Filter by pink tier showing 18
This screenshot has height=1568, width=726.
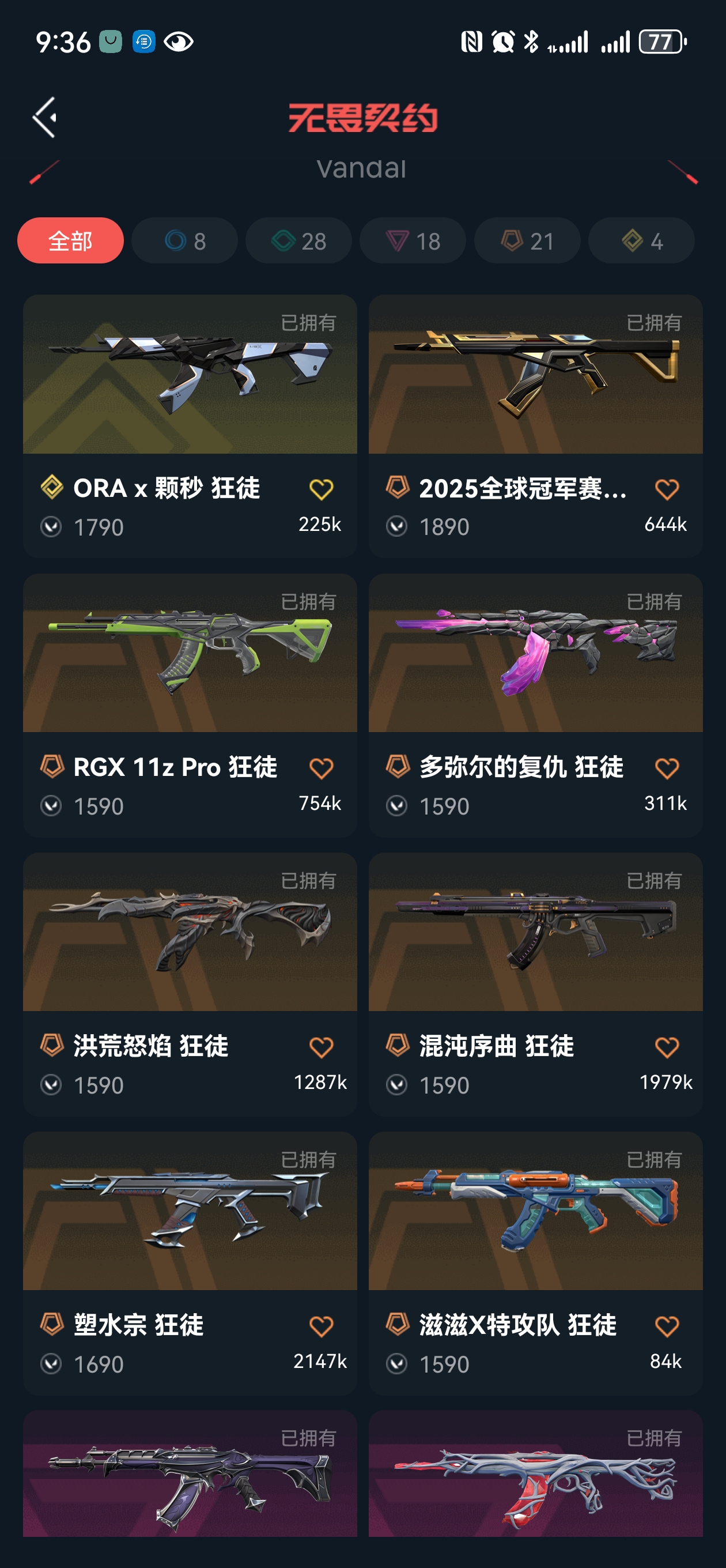pyautogui.click(x=413, y=240)
